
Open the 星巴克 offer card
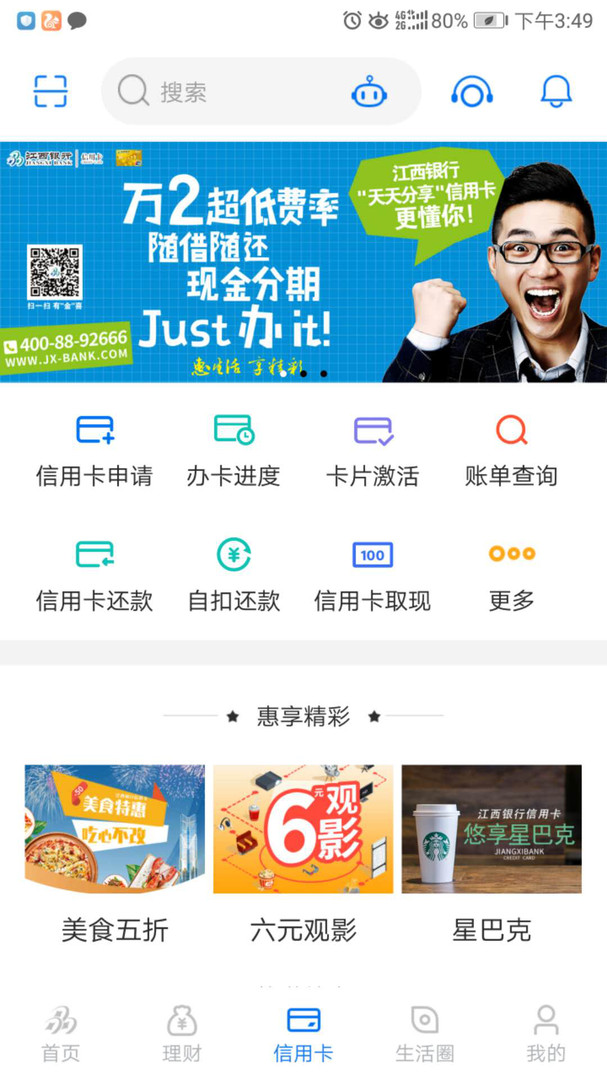pyautogui.click(x=491, y=854)
